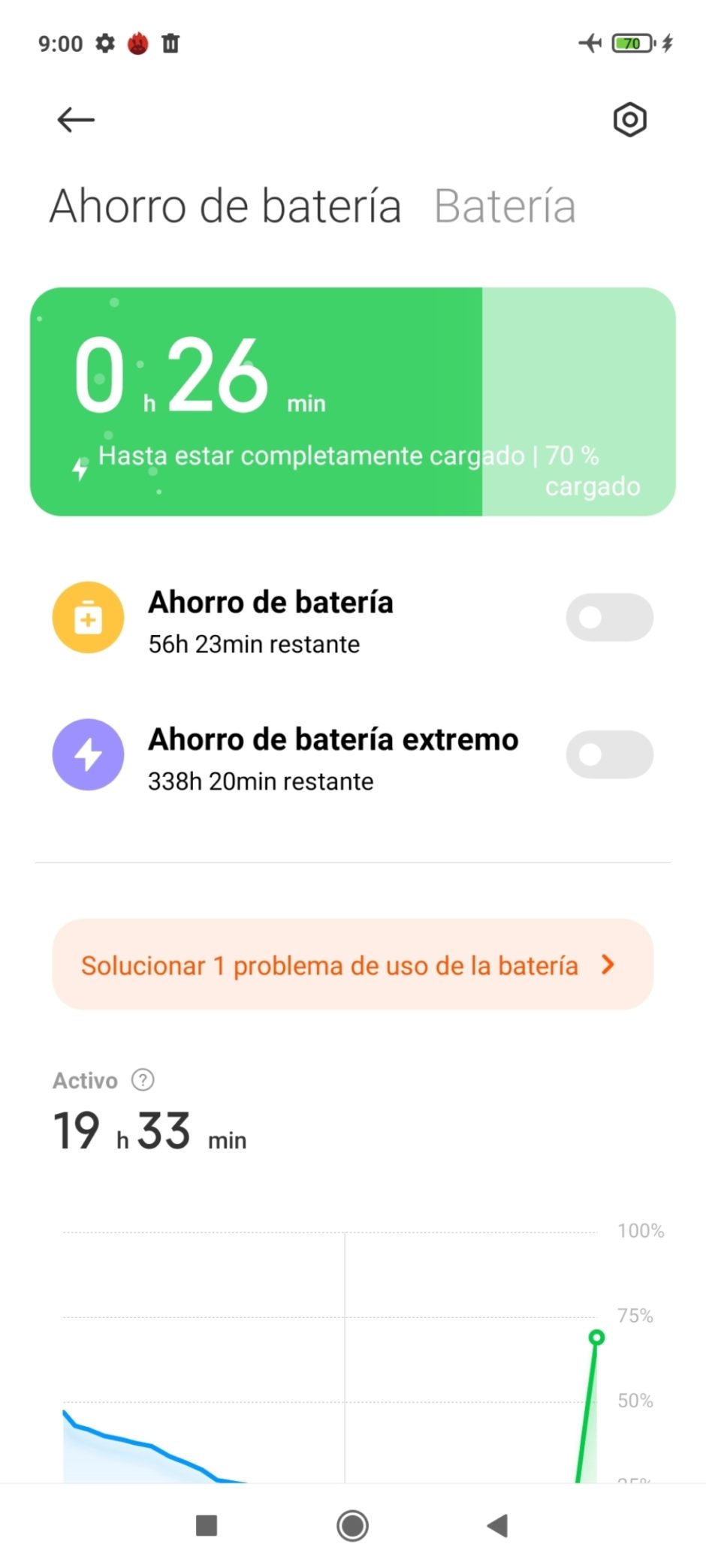The height and width of the screenshot is (1568, 706).
Task: Open battery settings hexagon icon
Action: [629, 119]
